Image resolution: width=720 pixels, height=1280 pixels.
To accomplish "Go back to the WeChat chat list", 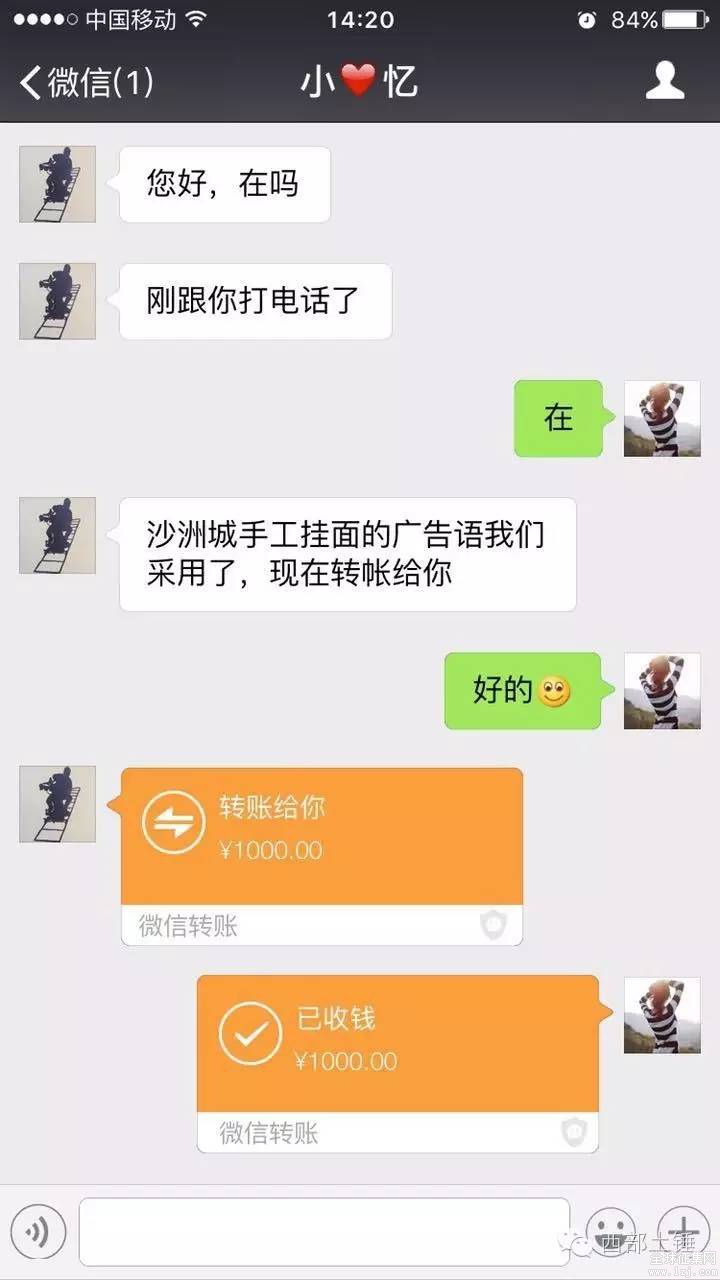I will point(85,82).
